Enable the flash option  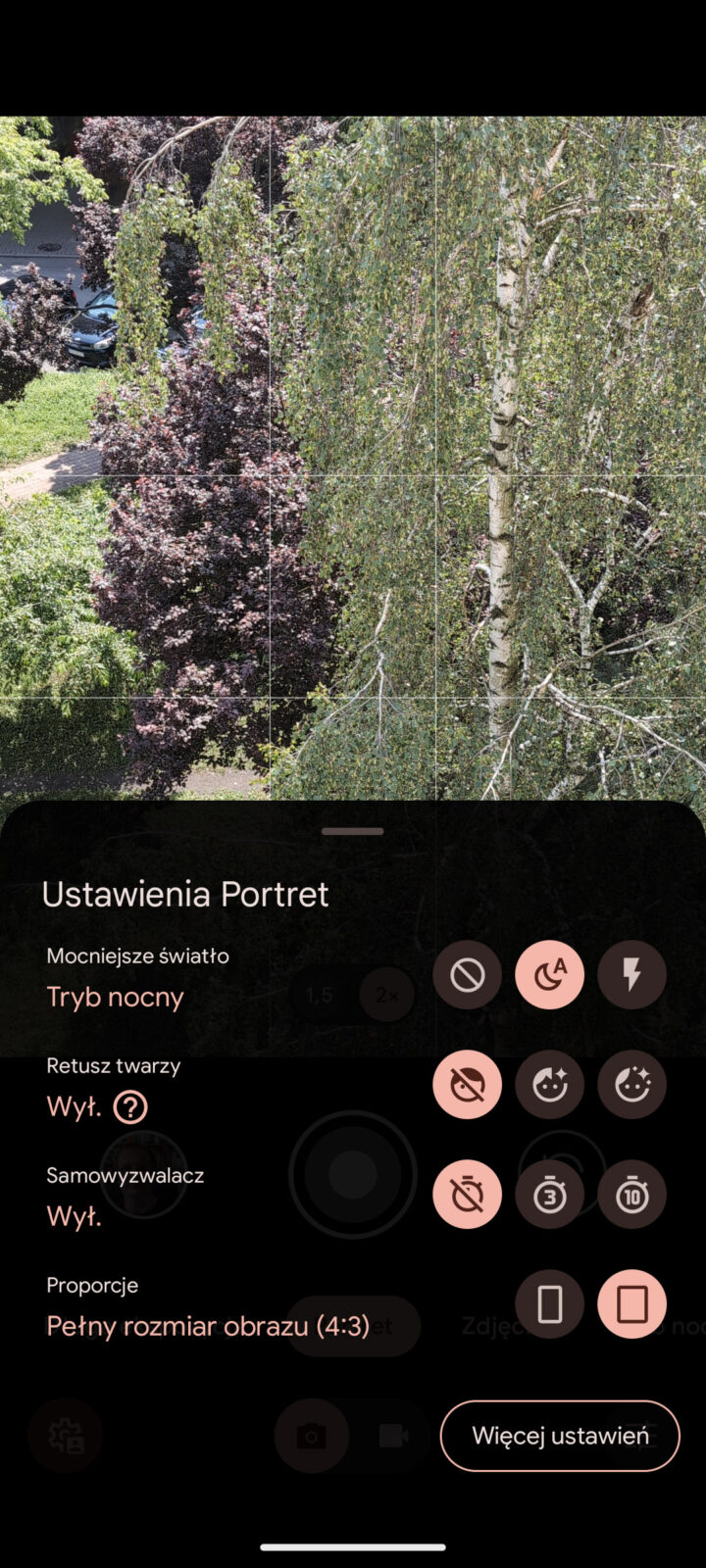pos(631,975)
